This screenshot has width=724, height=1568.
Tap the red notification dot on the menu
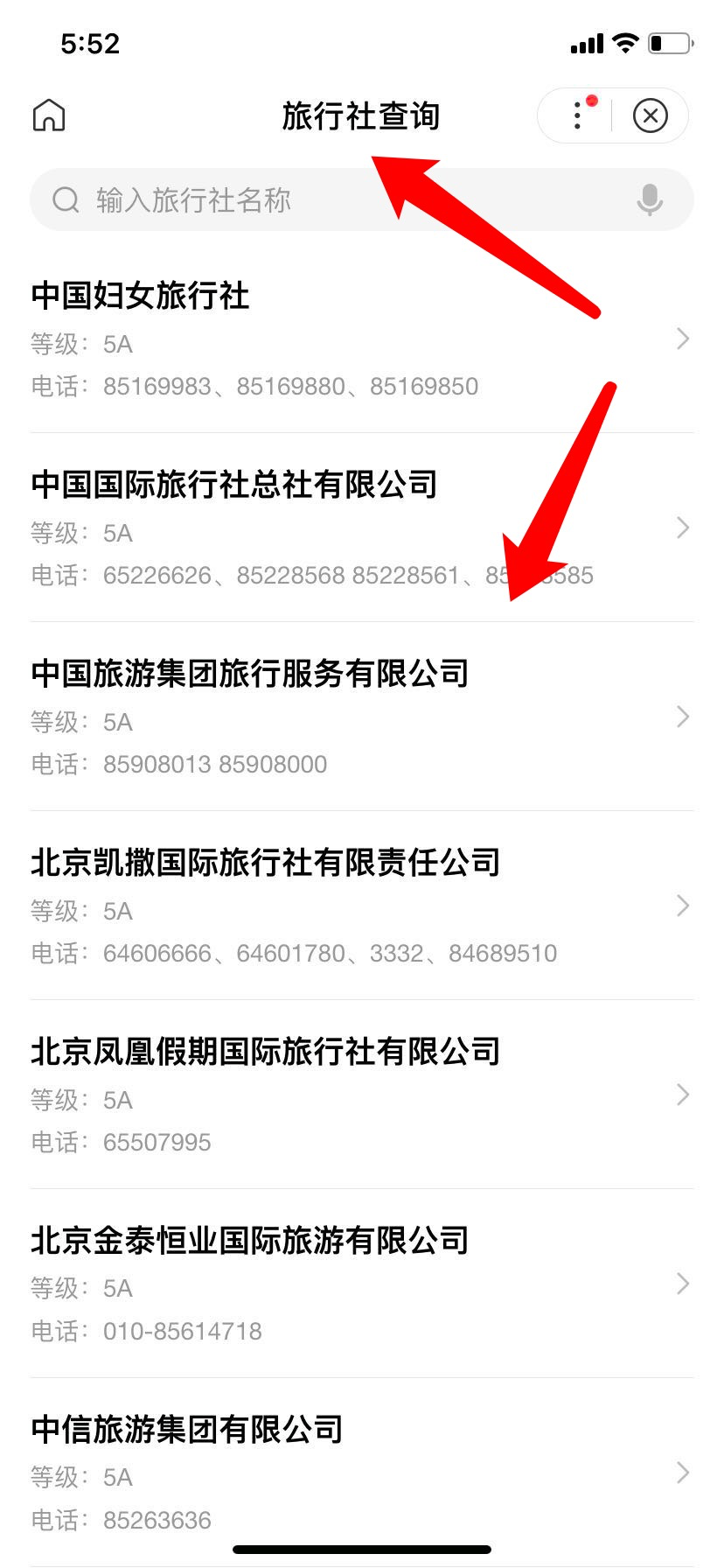click(593, 101)
